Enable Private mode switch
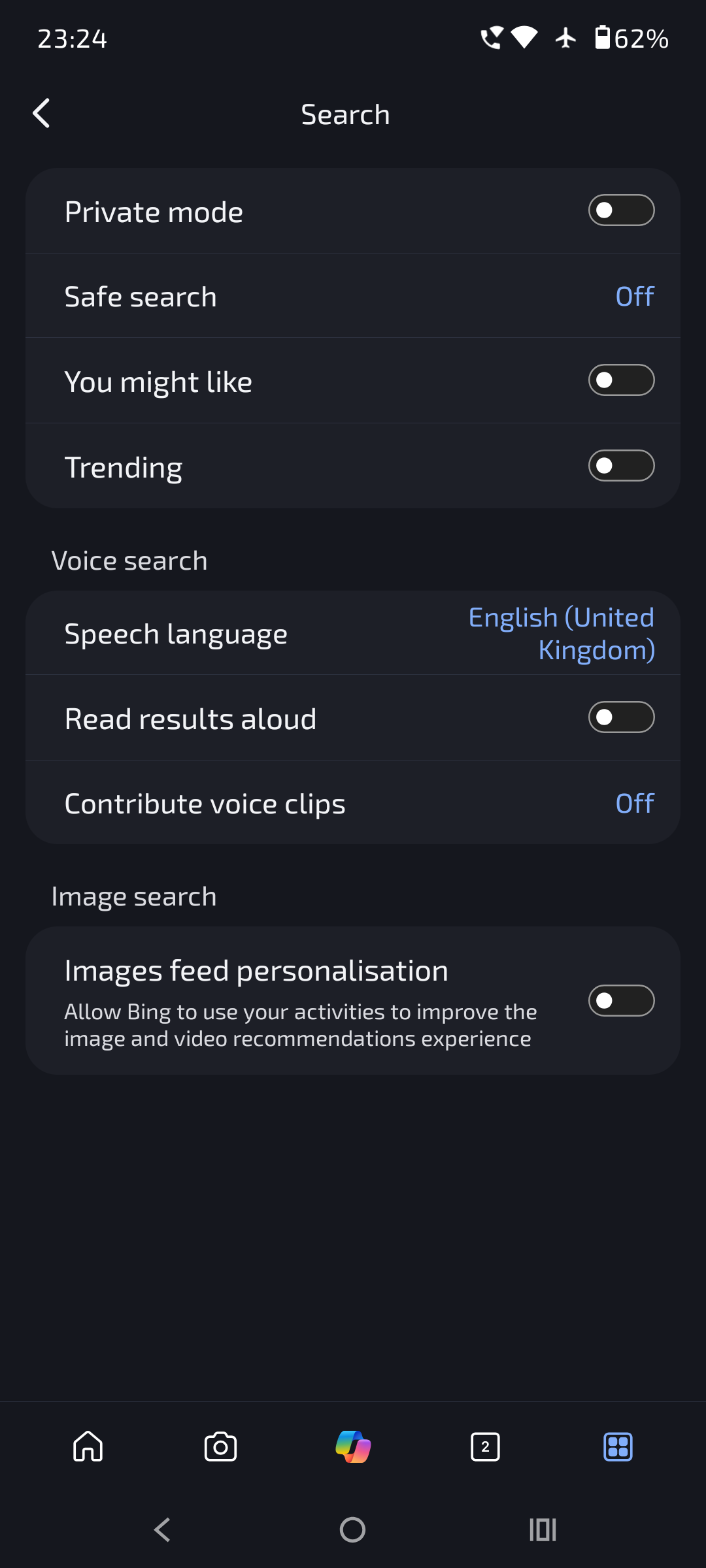 click(x=621, y=210)
